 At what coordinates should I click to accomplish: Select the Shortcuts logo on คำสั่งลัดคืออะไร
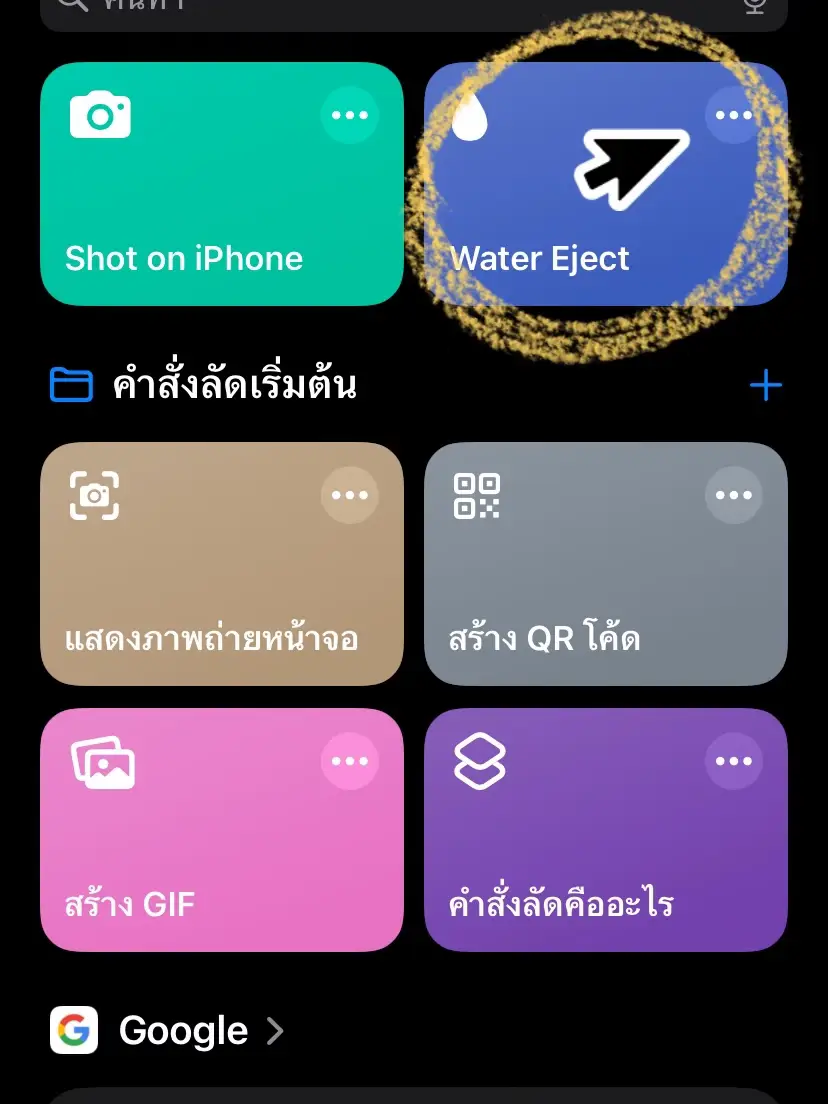tap(478, 761)
